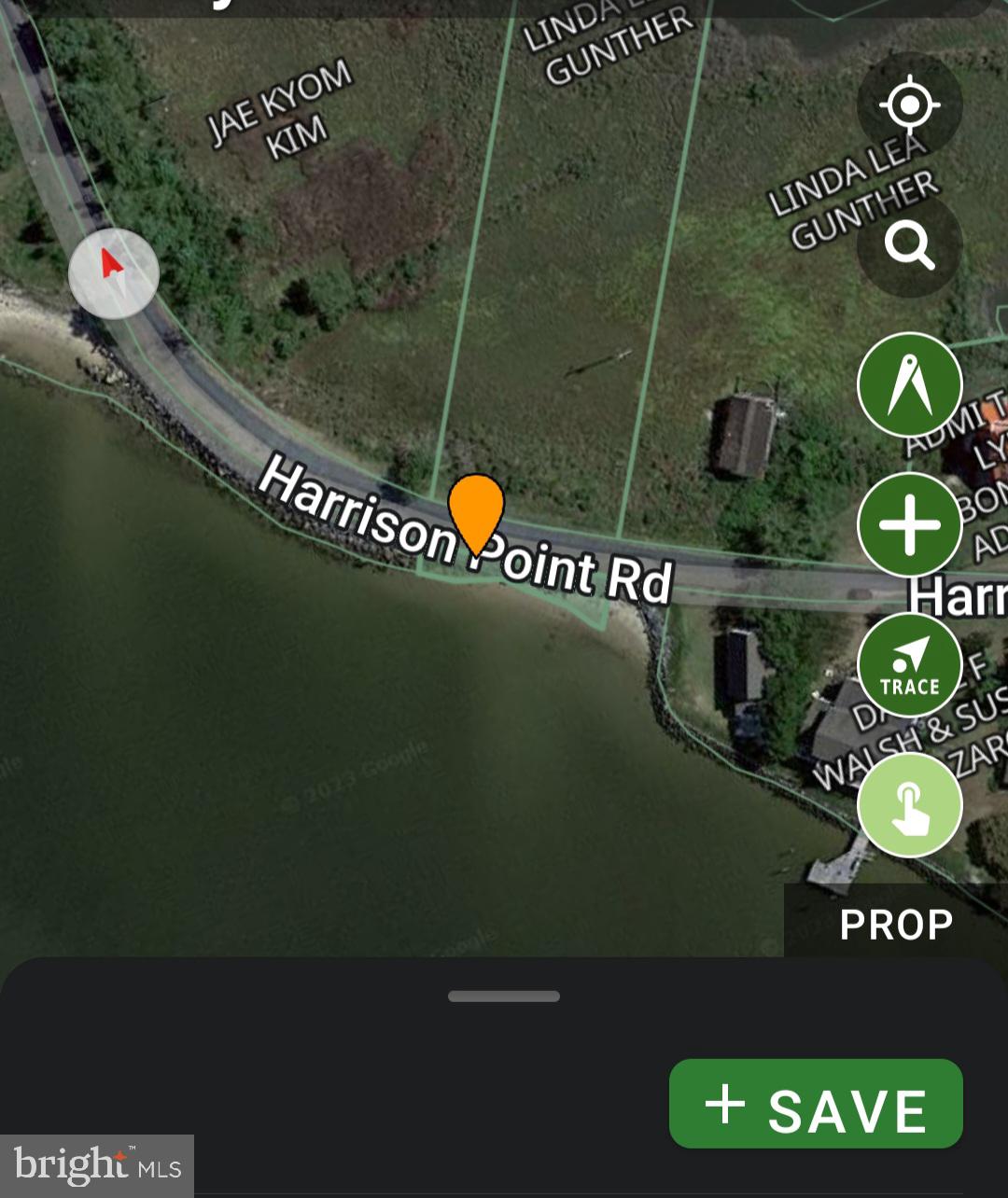1008x1198 pixels.
Task: Open the map search magnifier
Action: (x=909, y=245)
